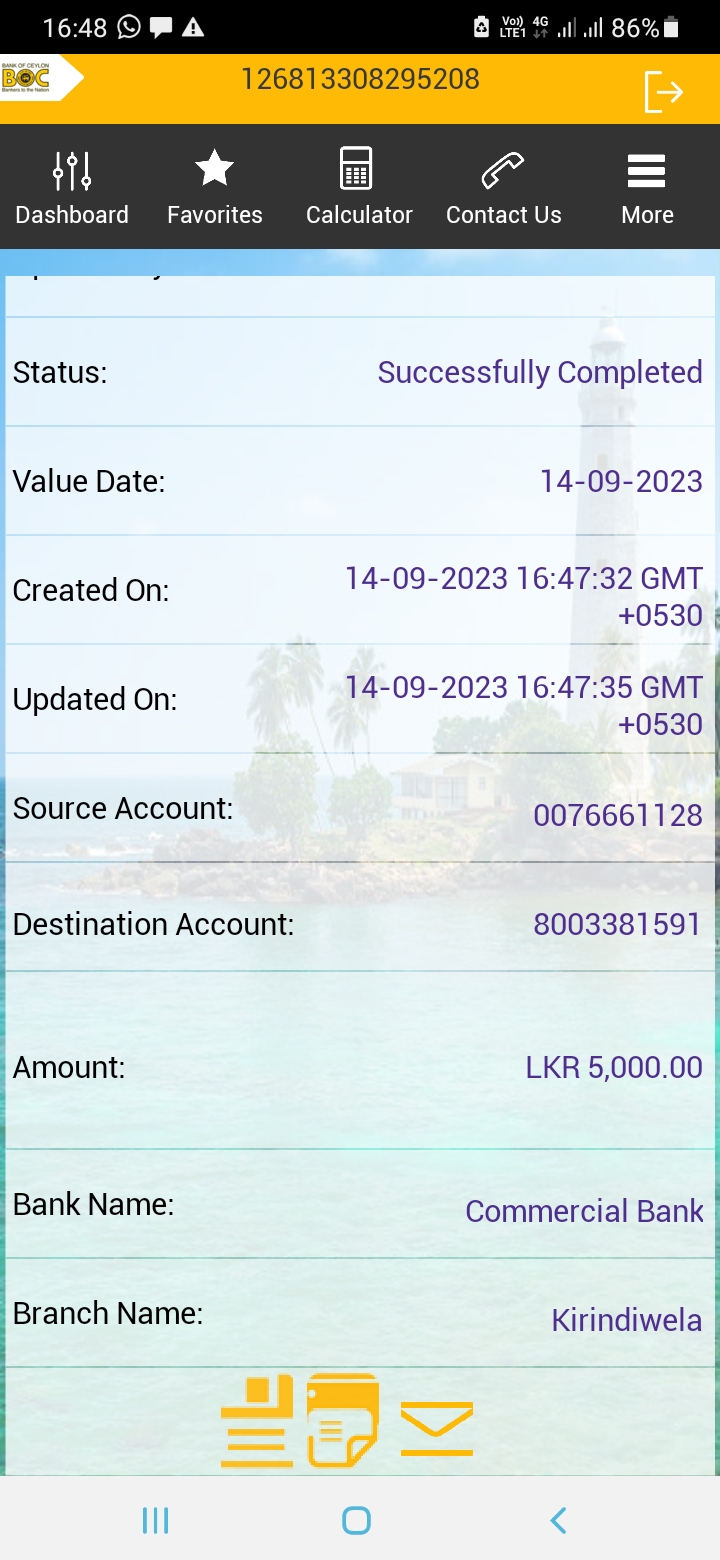Viewport: 720px width, 1560px height.
Task: Expand the More menu
Action: 647,188
